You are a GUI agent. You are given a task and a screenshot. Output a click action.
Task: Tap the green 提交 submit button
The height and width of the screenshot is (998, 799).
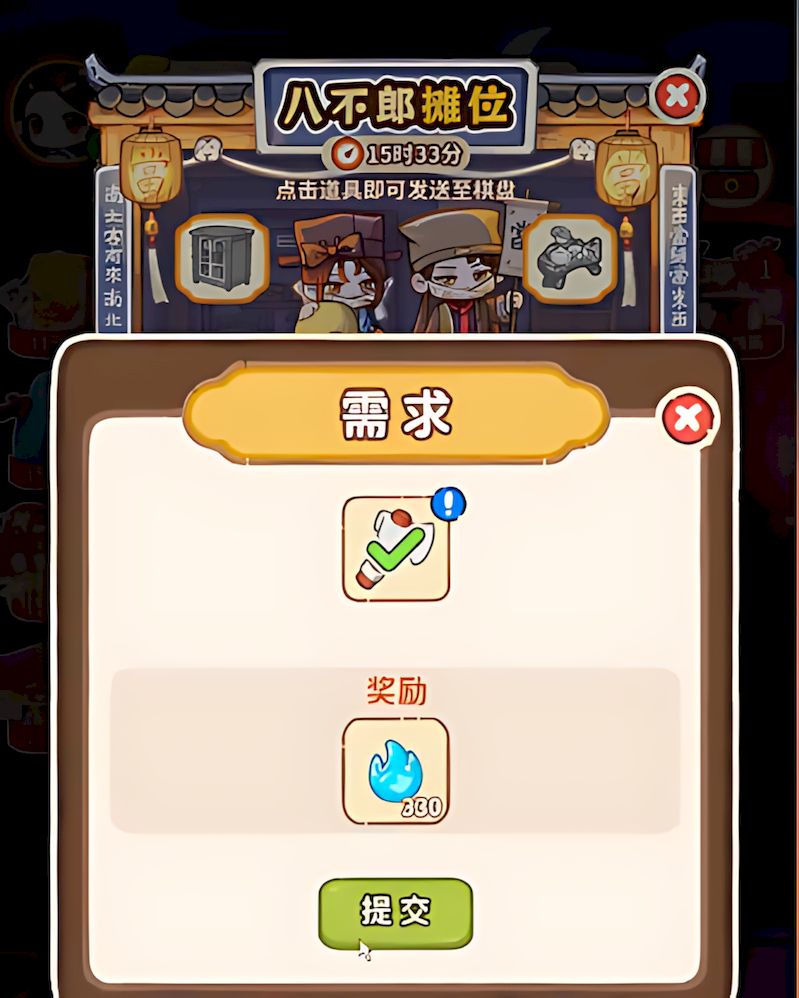[x=395, y=912]
